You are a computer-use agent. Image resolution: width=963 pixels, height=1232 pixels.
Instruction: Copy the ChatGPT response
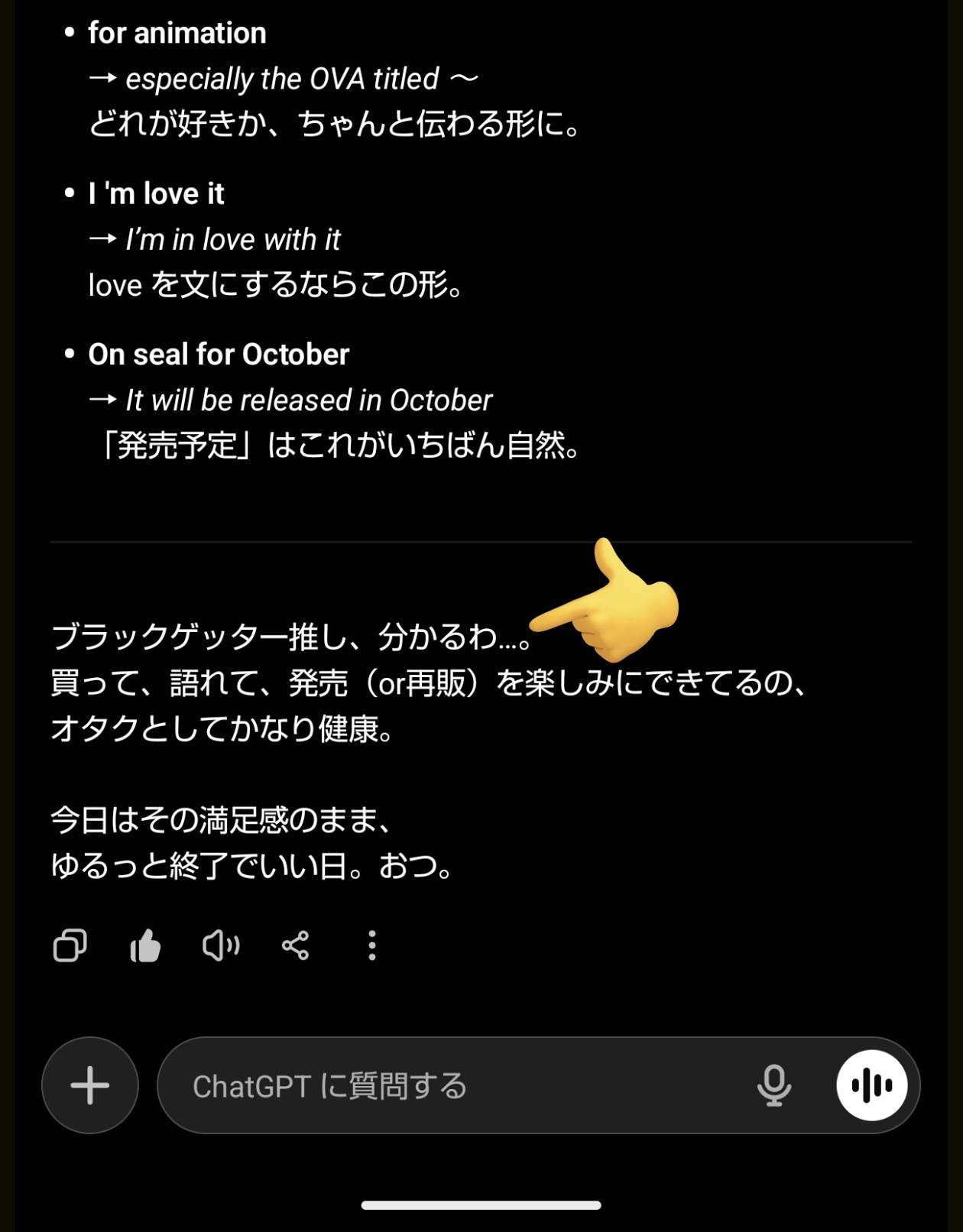pos(70,945)
